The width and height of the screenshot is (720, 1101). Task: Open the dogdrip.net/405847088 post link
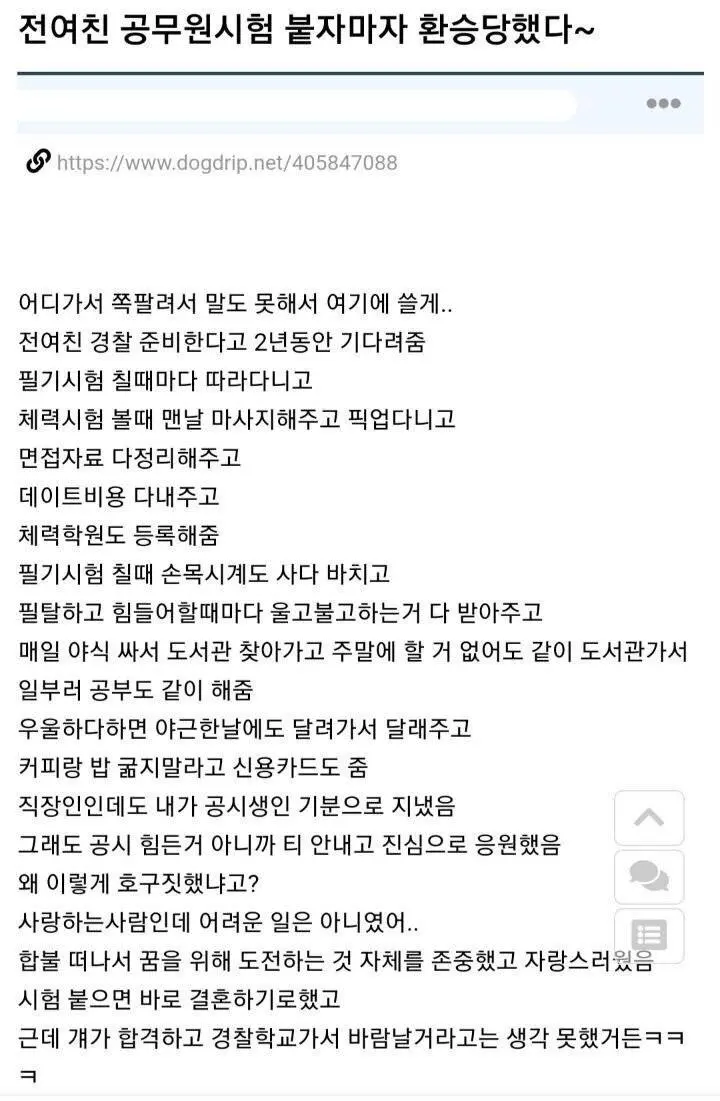coord(226,162)
